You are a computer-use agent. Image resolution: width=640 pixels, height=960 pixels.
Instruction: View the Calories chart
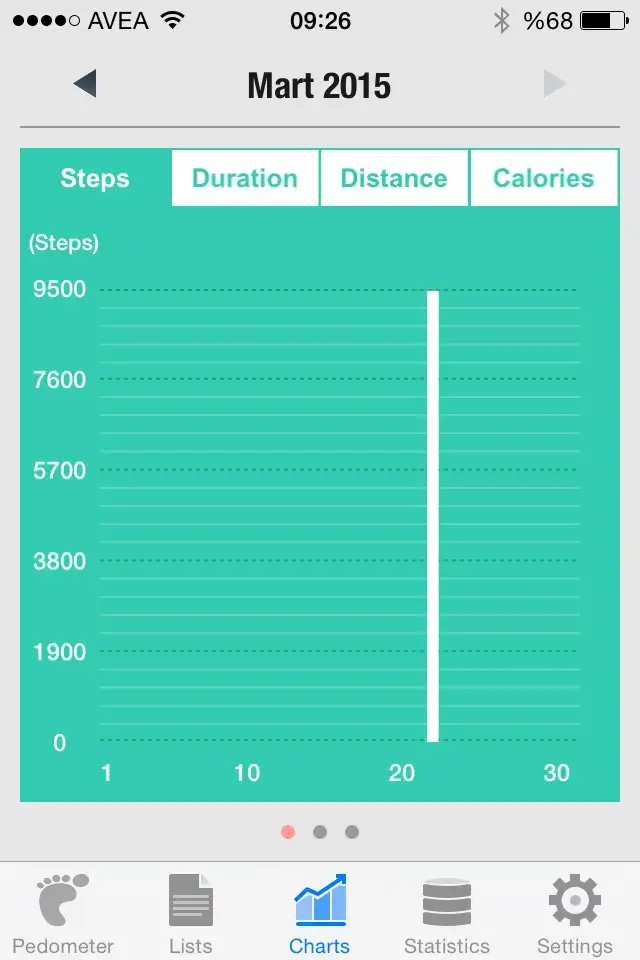click(544, 178)
